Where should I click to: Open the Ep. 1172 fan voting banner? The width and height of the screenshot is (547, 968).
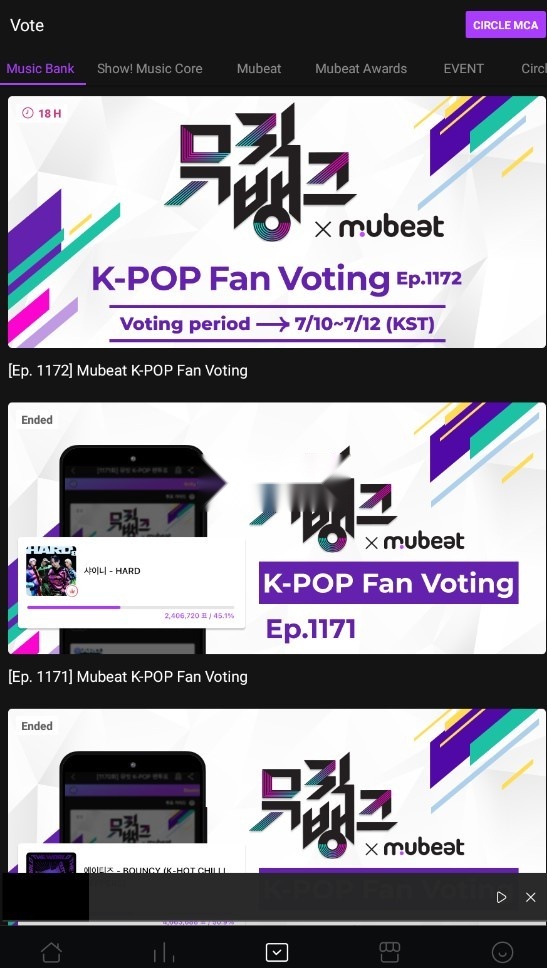pos(277,222)
